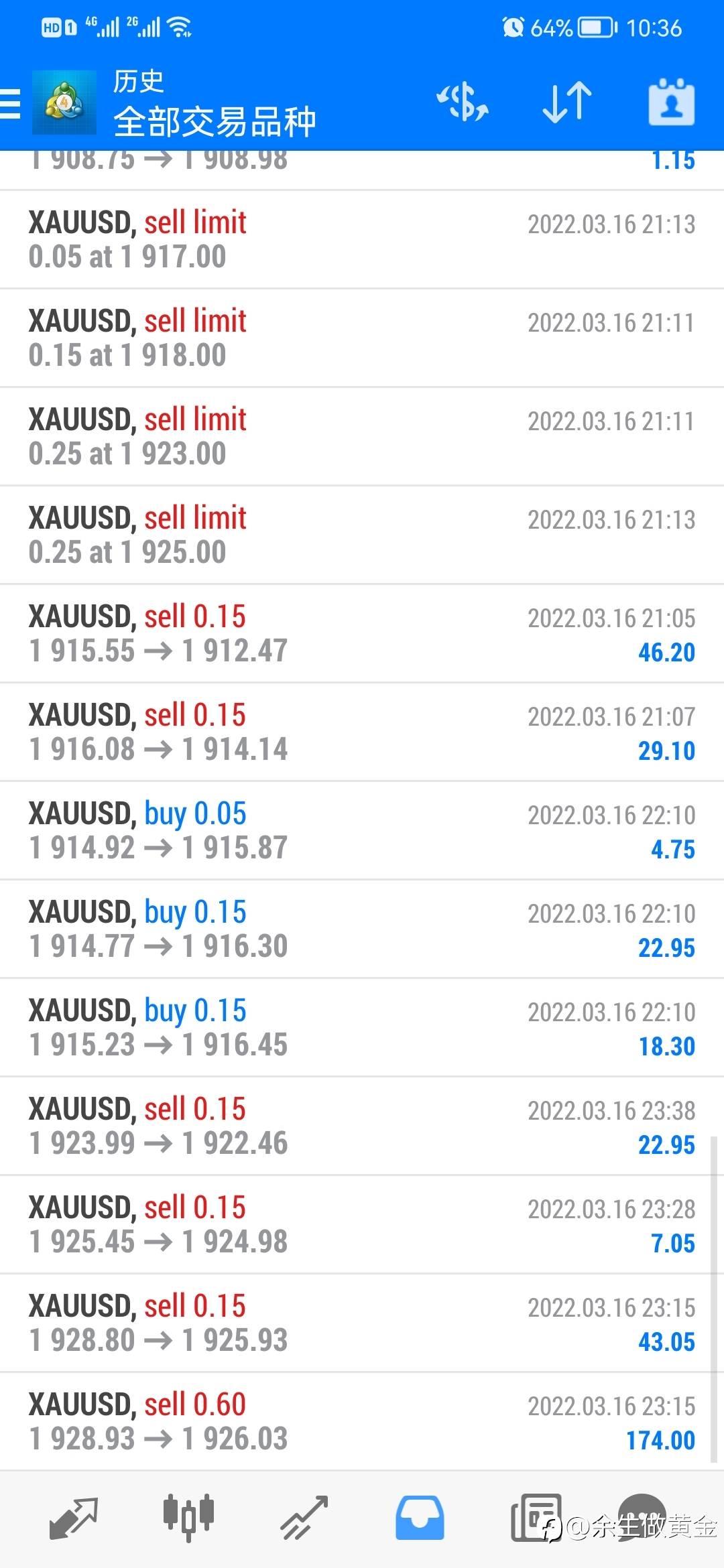
Task: Open the symbol filter dollar icon
Action: [x=463, y=103]
